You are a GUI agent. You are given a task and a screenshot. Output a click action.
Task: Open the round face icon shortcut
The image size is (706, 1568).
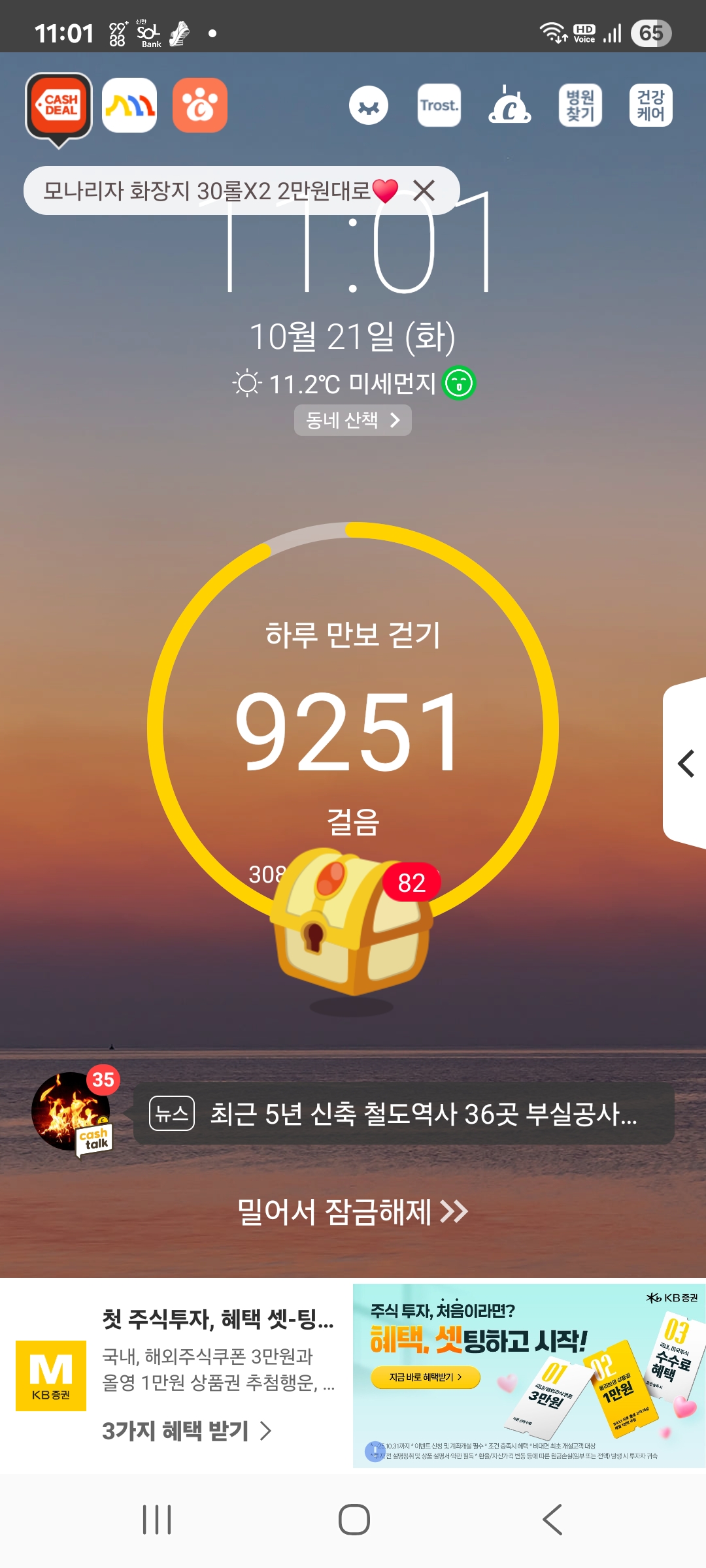369,106
